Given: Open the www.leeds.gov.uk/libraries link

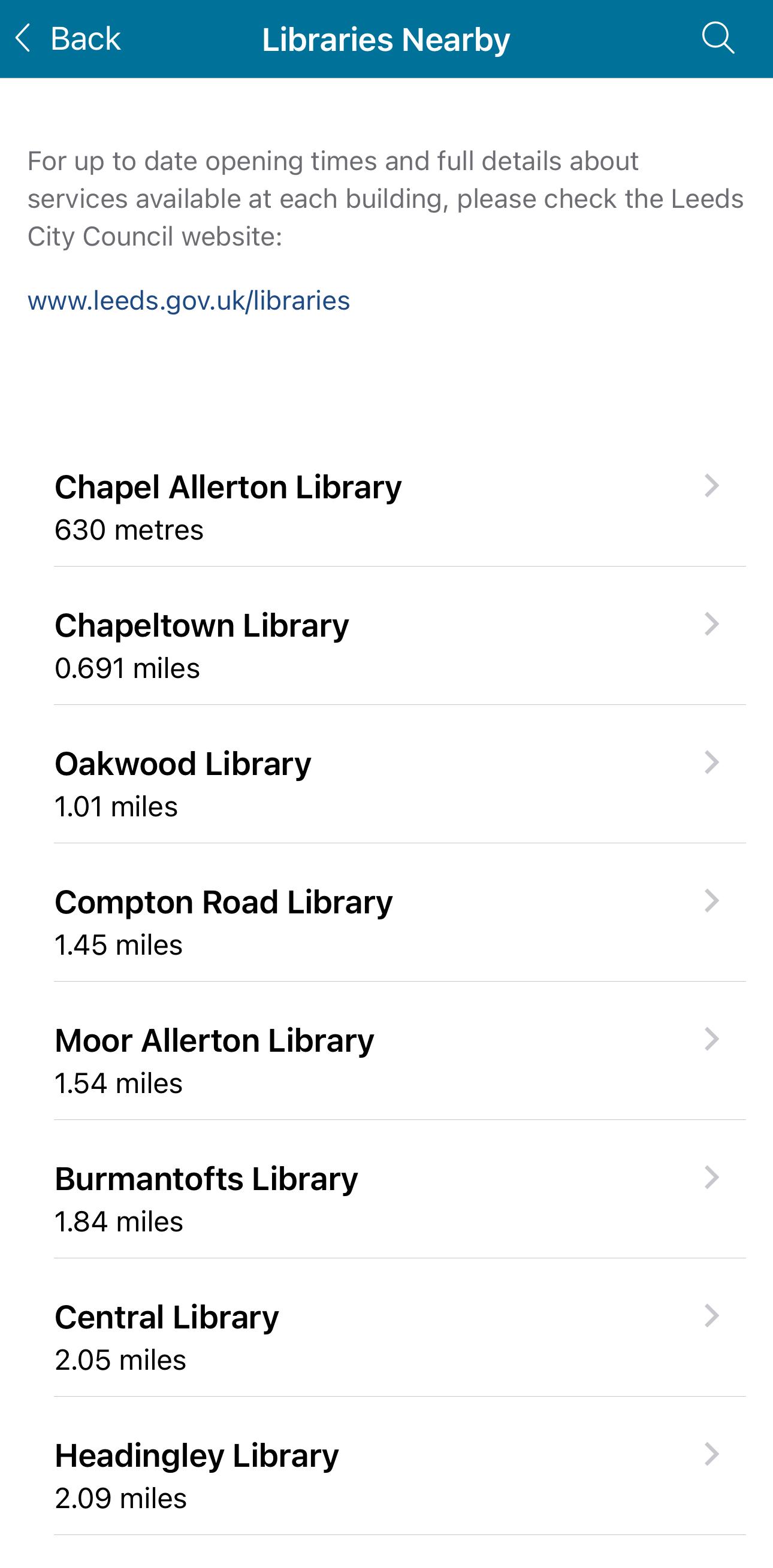Looking at the screenshot, I should (x=189, y=300).
